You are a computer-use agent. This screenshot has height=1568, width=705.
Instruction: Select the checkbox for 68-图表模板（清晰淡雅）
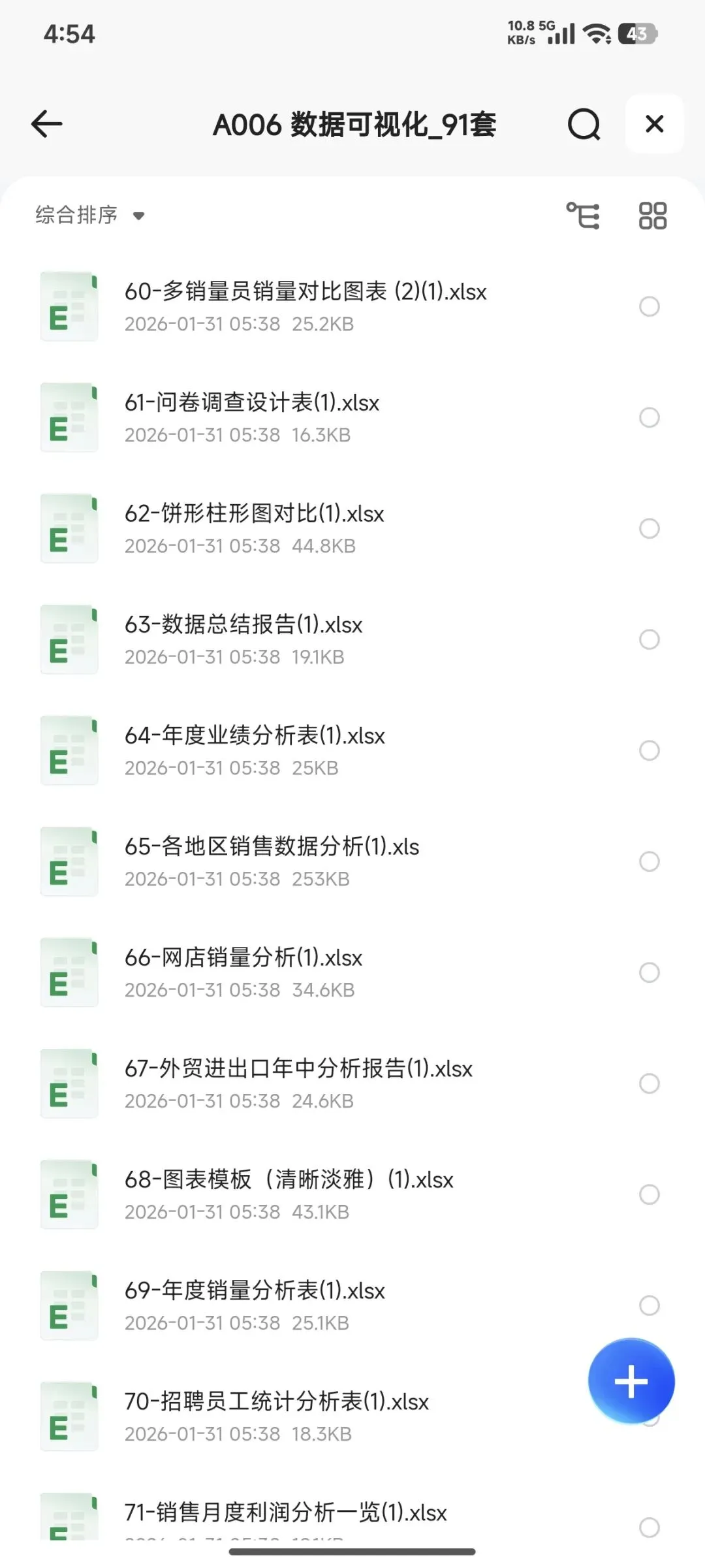click(x=649, y=1194)
